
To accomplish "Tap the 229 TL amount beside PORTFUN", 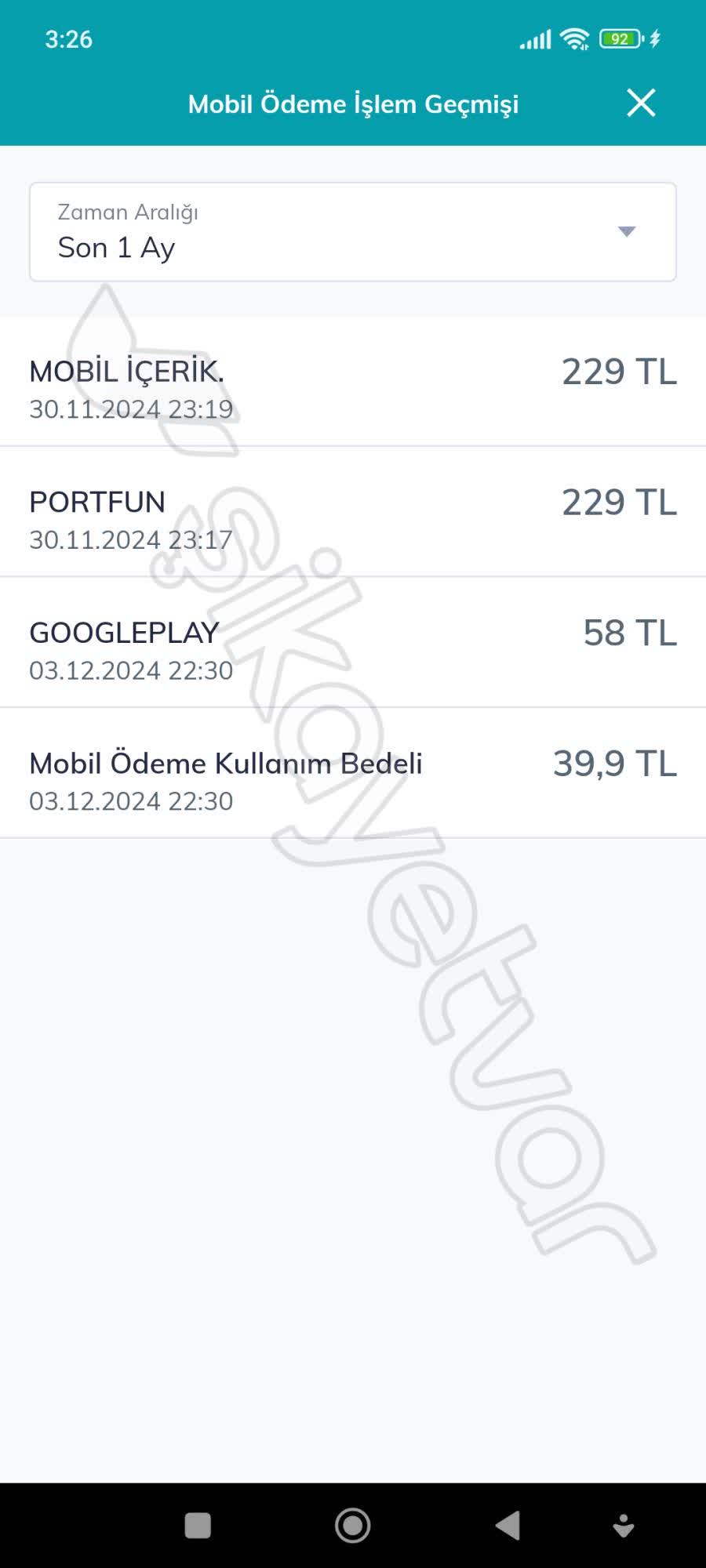I will tap(618, 502).
